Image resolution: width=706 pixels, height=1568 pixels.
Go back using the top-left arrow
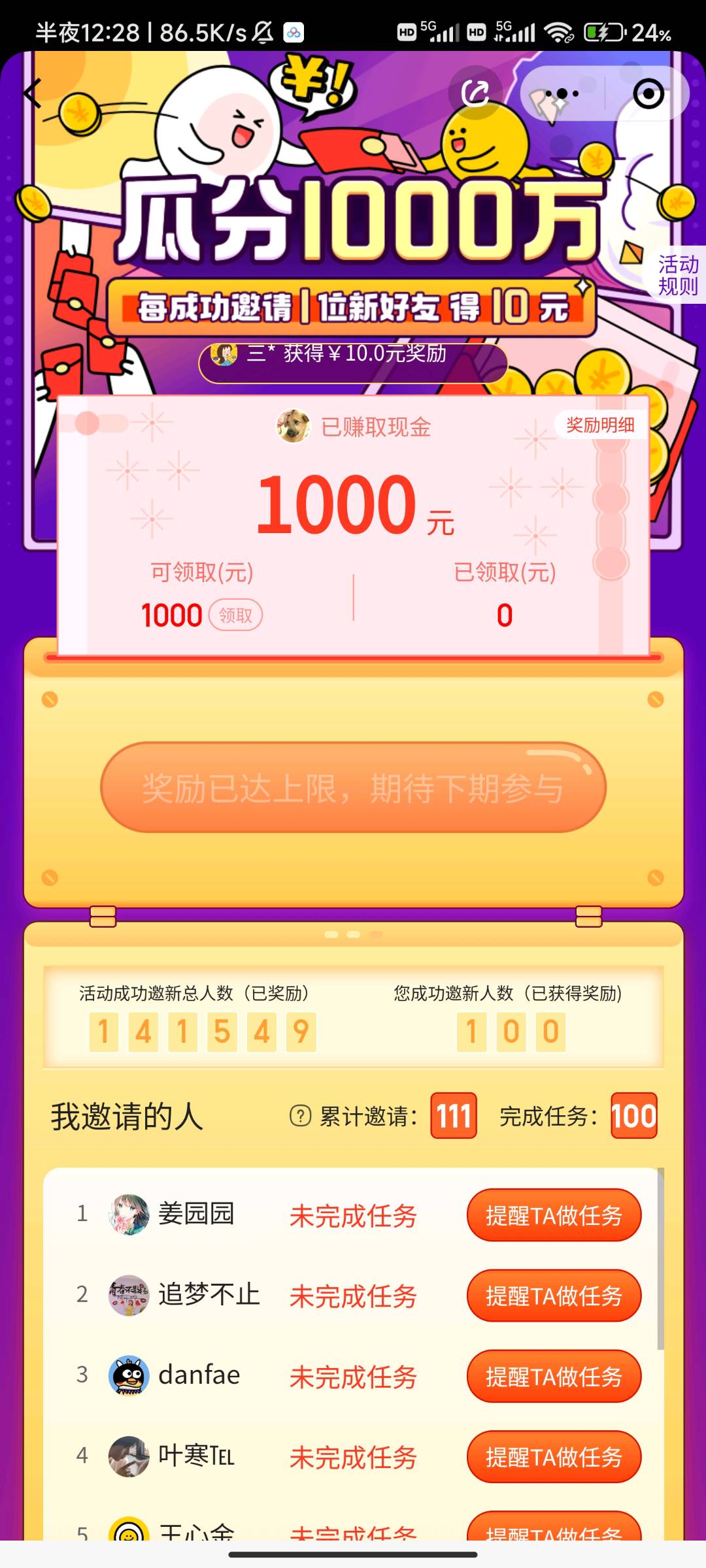pos(33,93)
